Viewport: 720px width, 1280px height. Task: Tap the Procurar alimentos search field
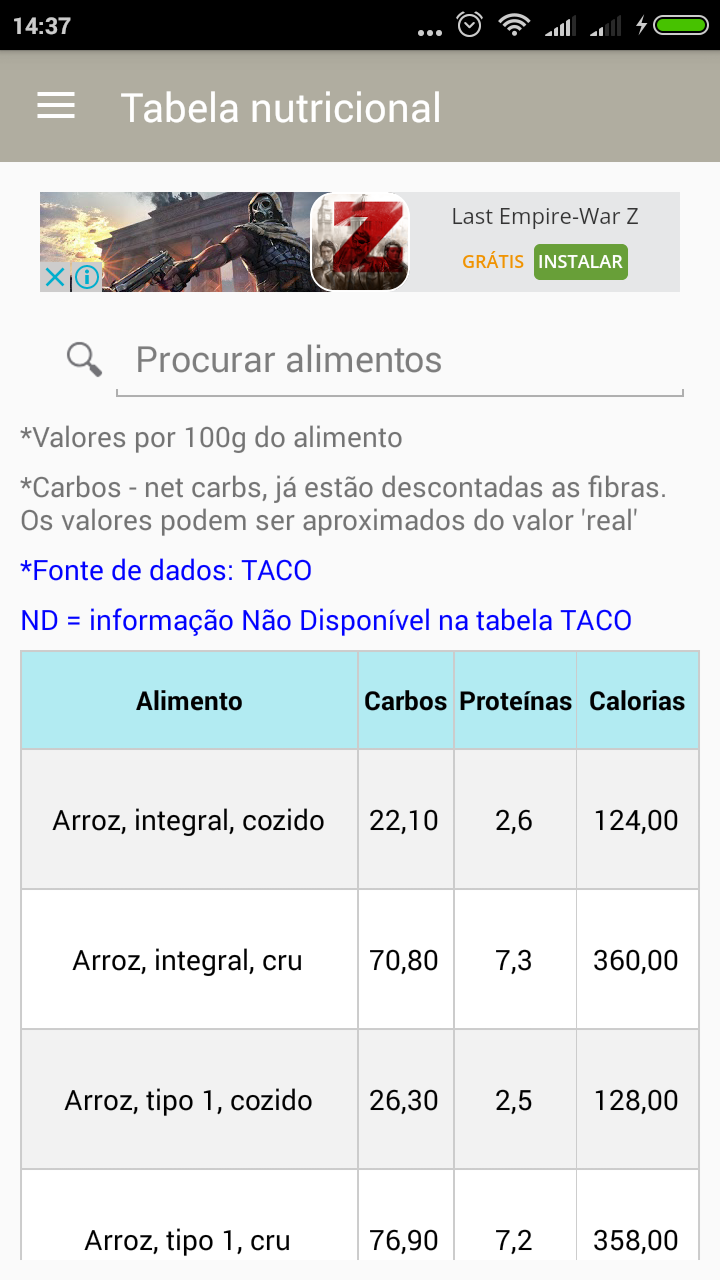pyautogui.click(x=400, y=360)
